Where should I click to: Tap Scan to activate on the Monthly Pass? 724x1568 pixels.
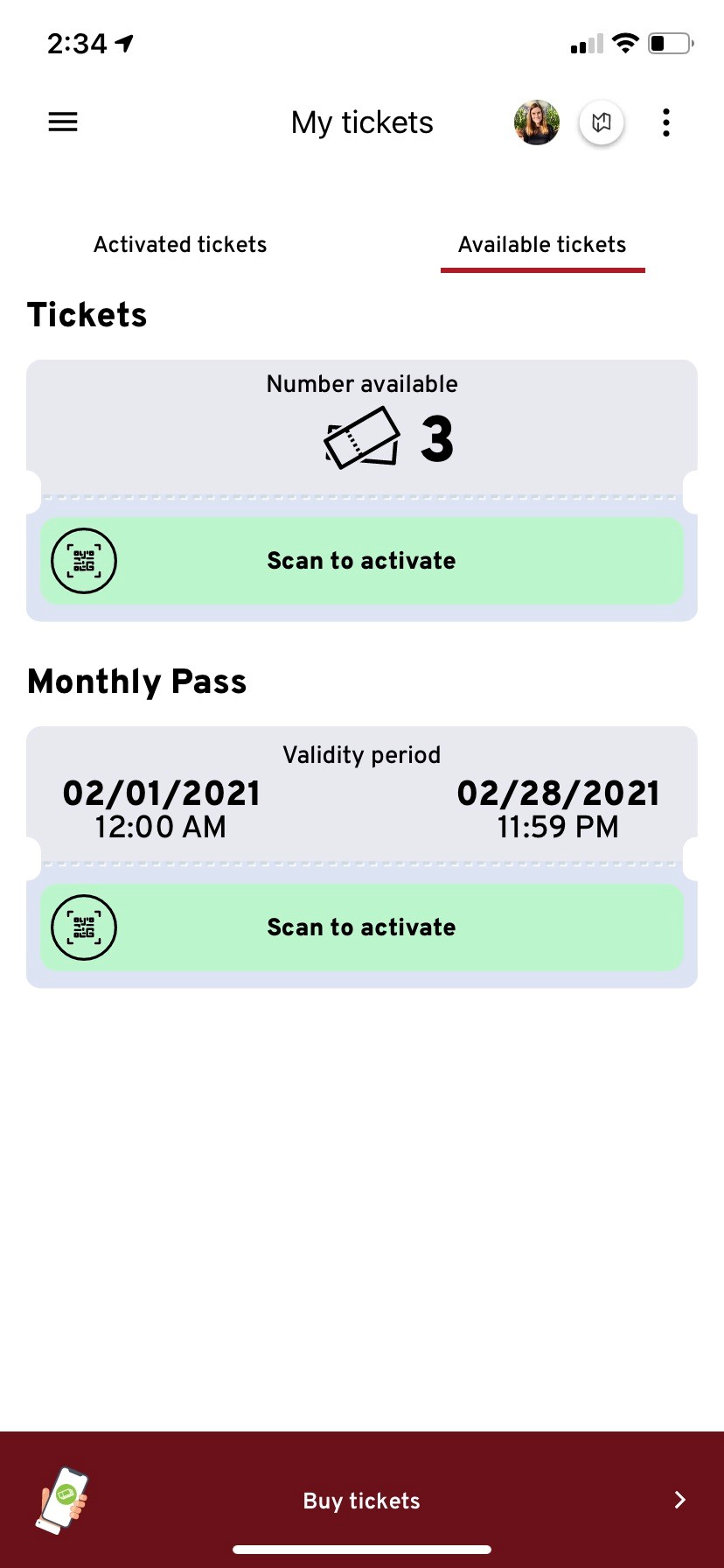pyautogui.click(x=361, y=927)
